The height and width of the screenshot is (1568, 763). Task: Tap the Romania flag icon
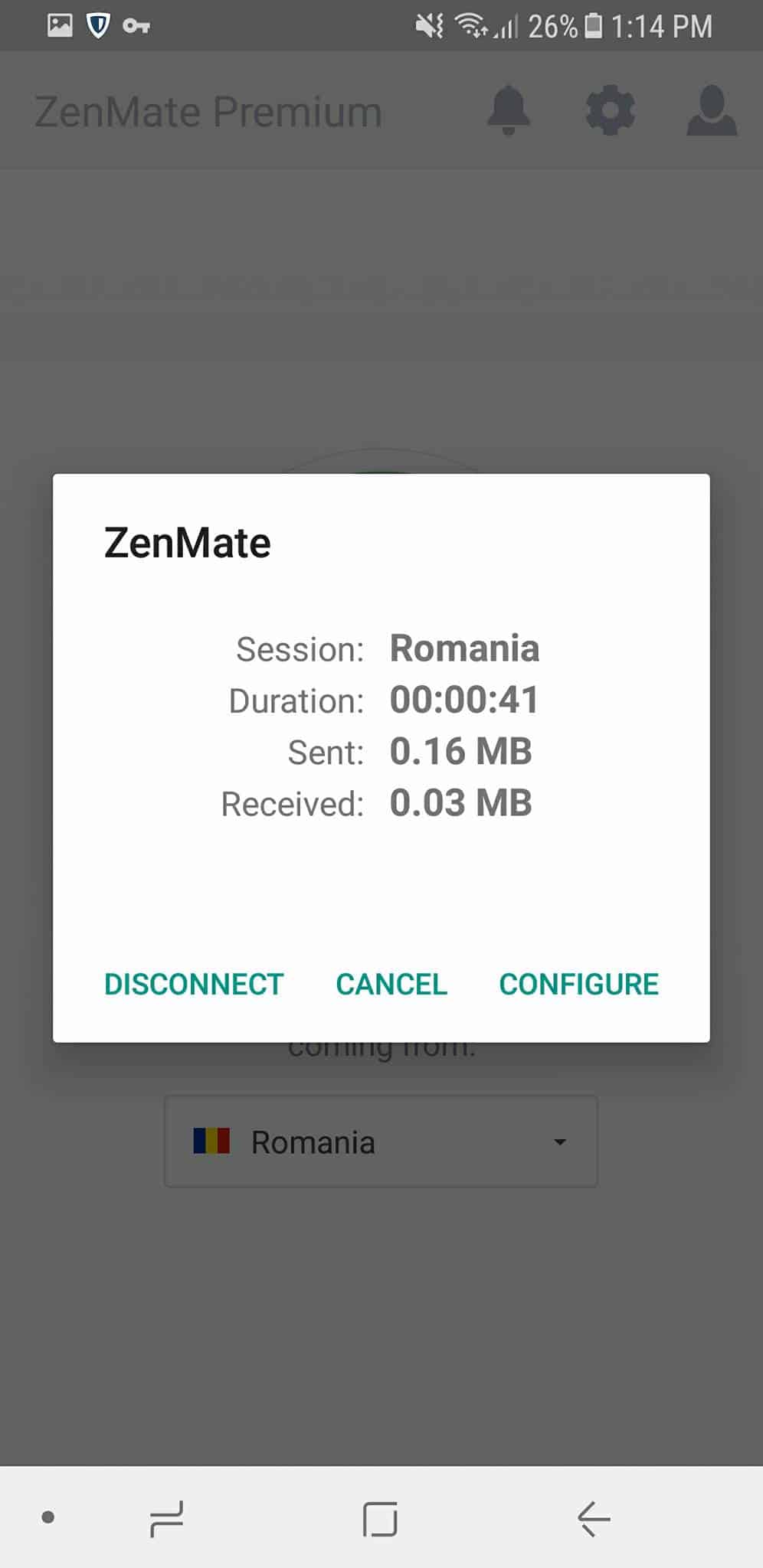pyautogui.click(x=212, y=1140)
